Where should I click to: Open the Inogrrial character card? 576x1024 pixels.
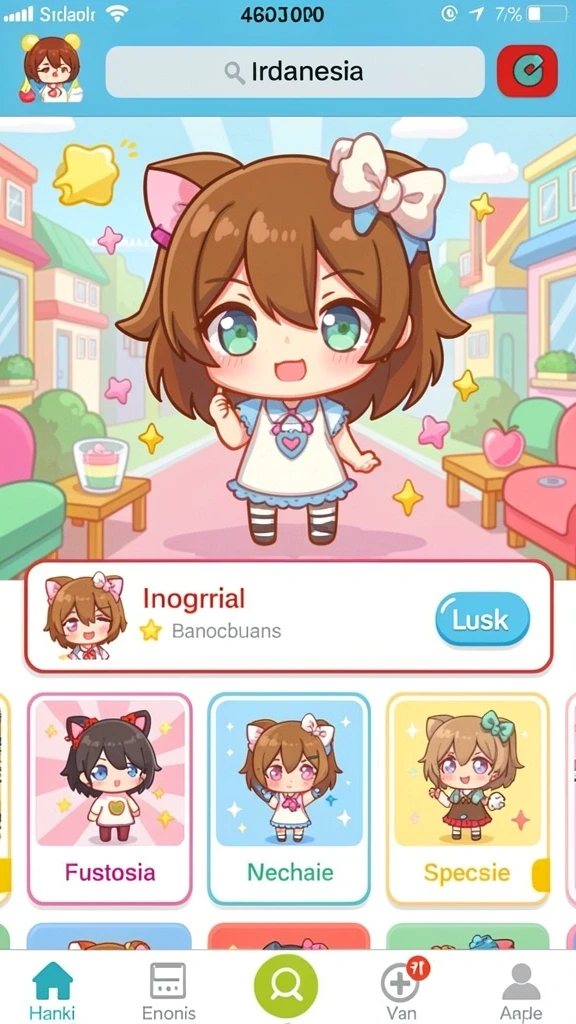tap(289, 617)
